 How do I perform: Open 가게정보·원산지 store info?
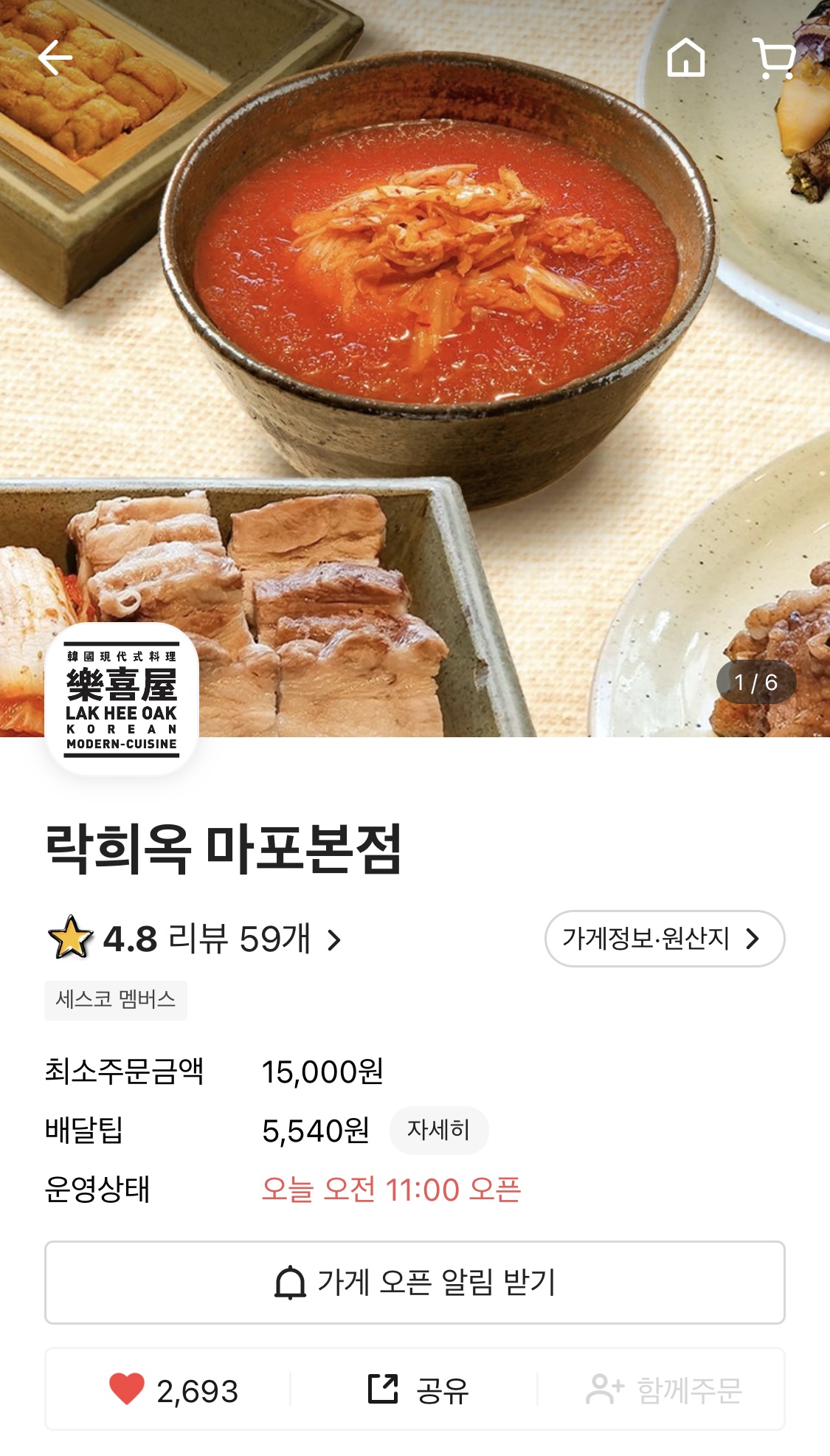(664, 939)
